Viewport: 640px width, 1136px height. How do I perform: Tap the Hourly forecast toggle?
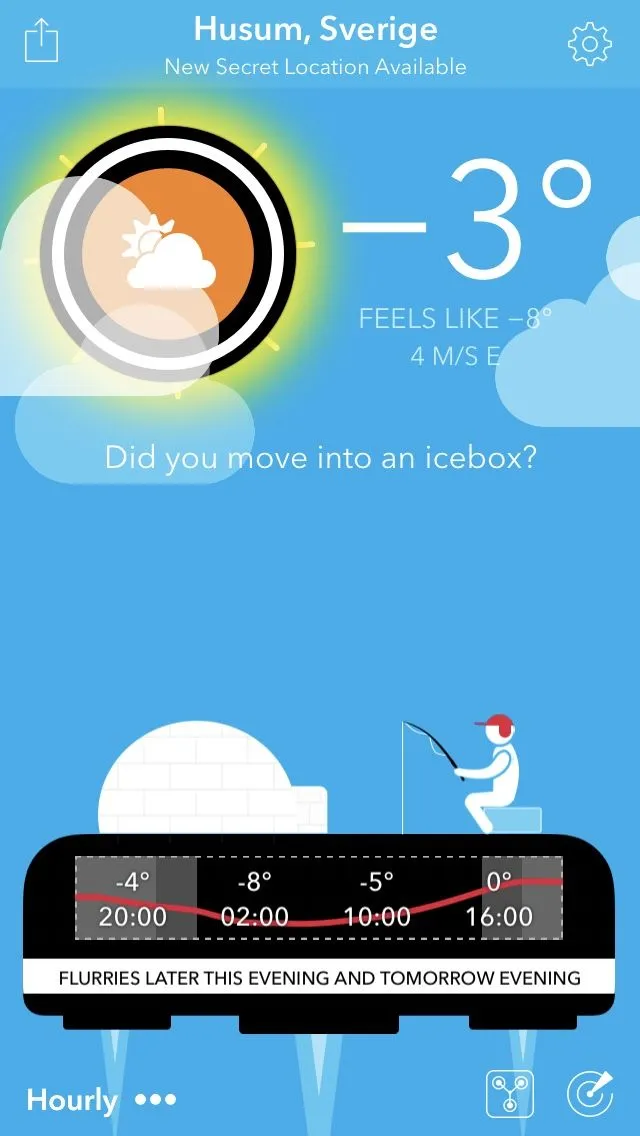(x=72, y=1100)
